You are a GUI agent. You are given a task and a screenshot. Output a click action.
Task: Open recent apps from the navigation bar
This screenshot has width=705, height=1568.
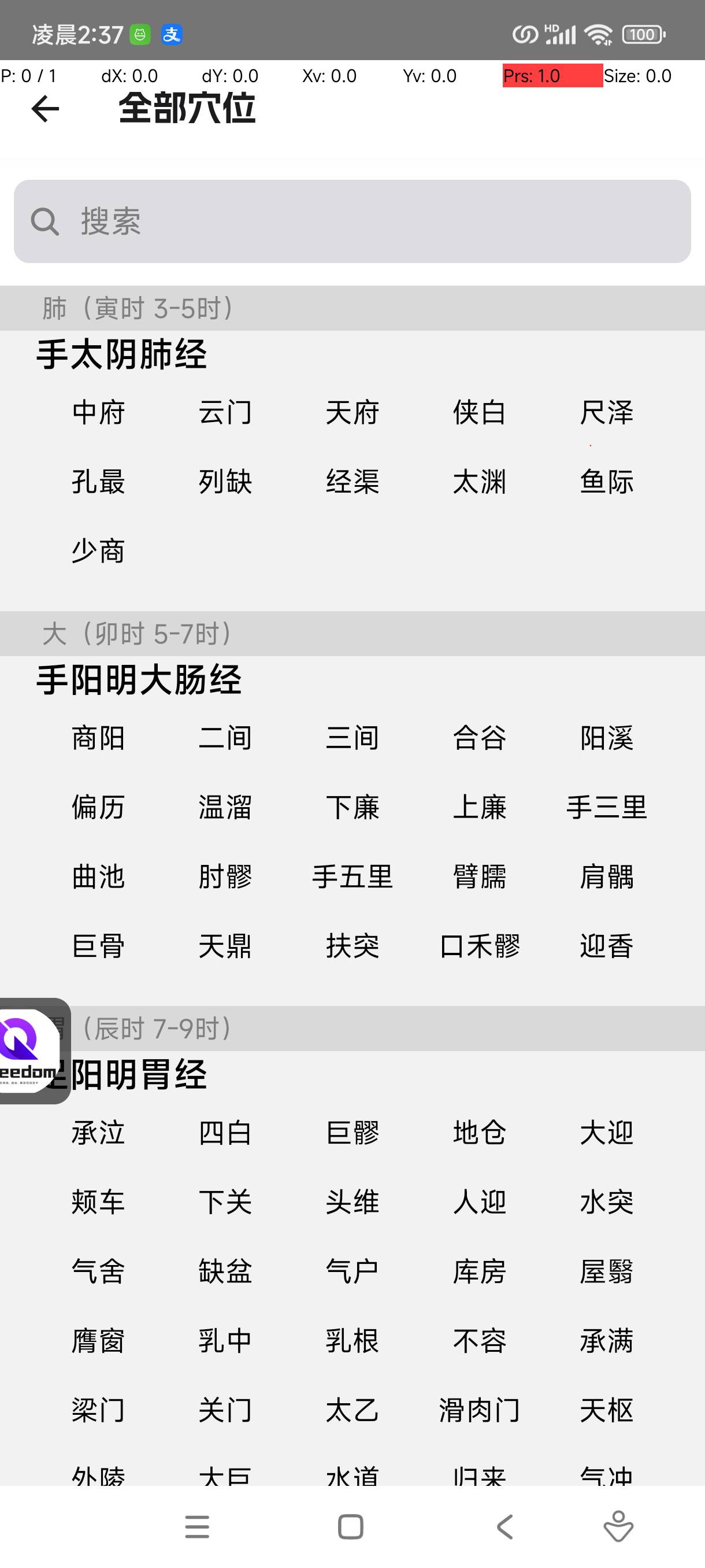[x=197, y=1526]
